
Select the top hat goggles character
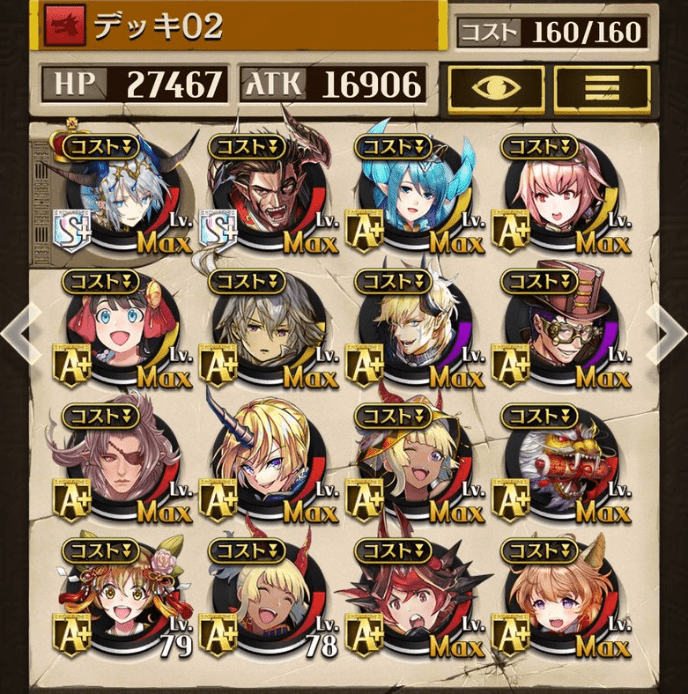pos(558,331)
